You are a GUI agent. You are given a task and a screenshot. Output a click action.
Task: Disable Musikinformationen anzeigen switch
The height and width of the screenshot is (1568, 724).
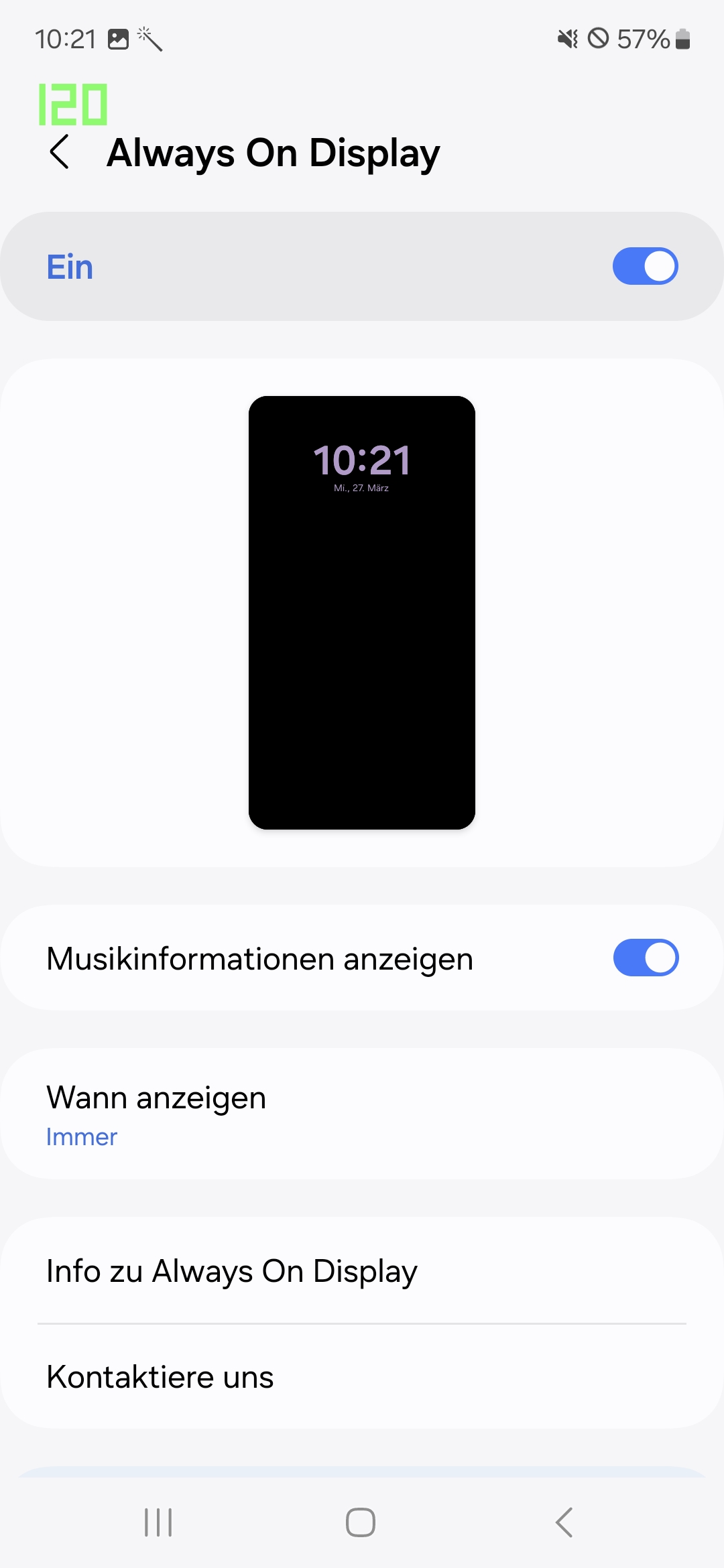click(646, 958)
